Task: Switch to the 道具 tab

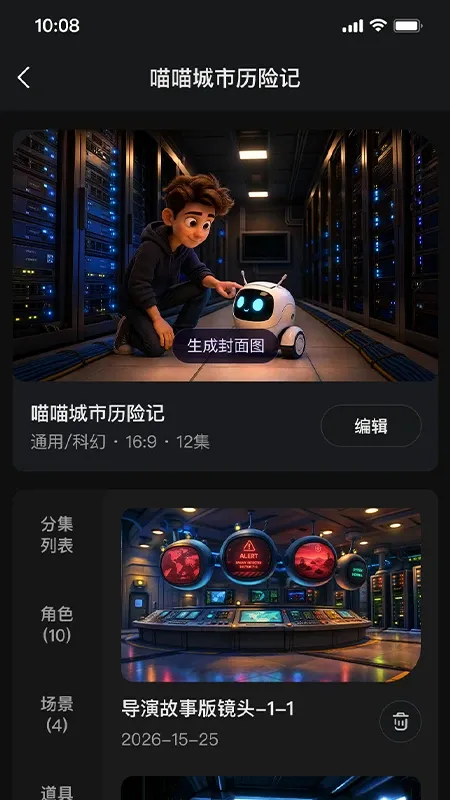Action: (x=57, y=792)
